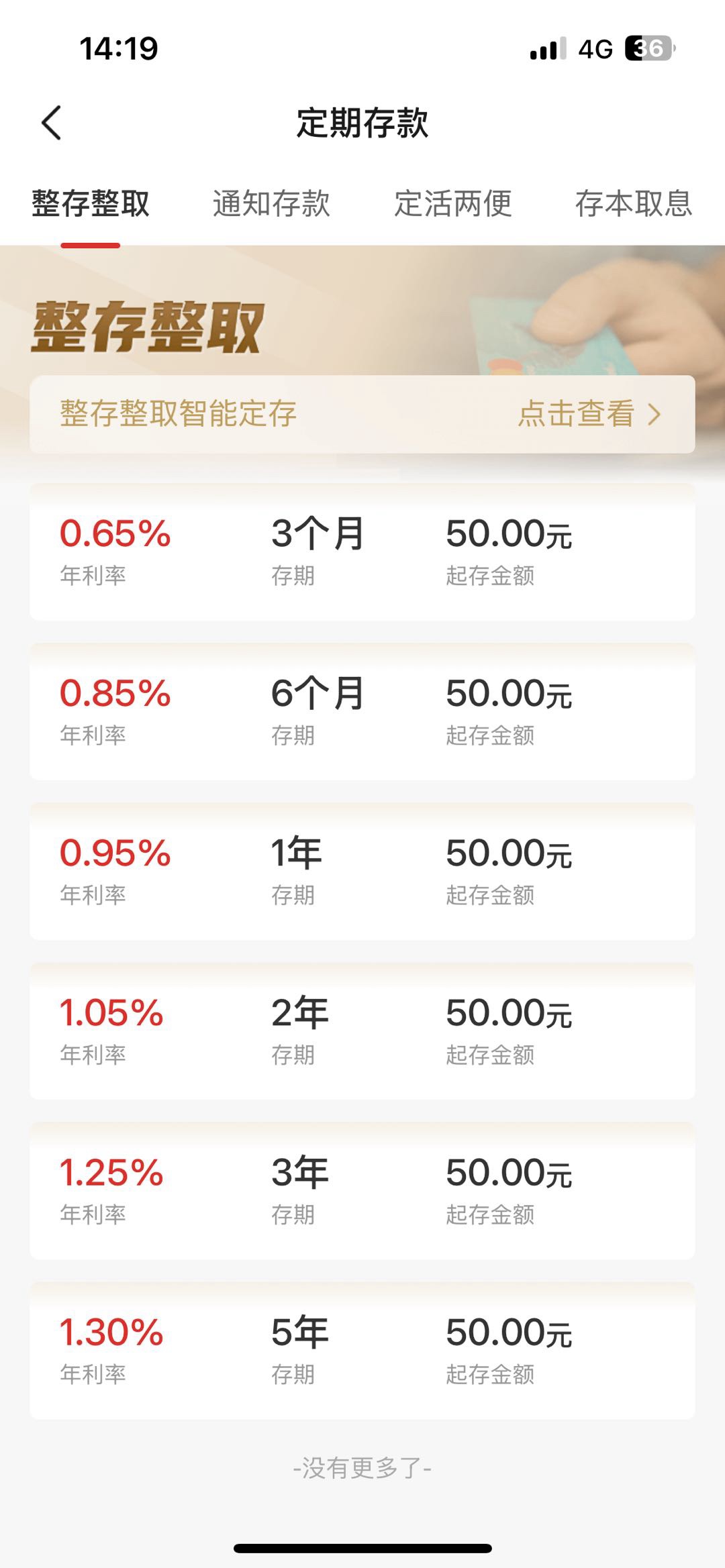Open 整存整取智能定存 点击查看 banner

(x=362, y=414)
